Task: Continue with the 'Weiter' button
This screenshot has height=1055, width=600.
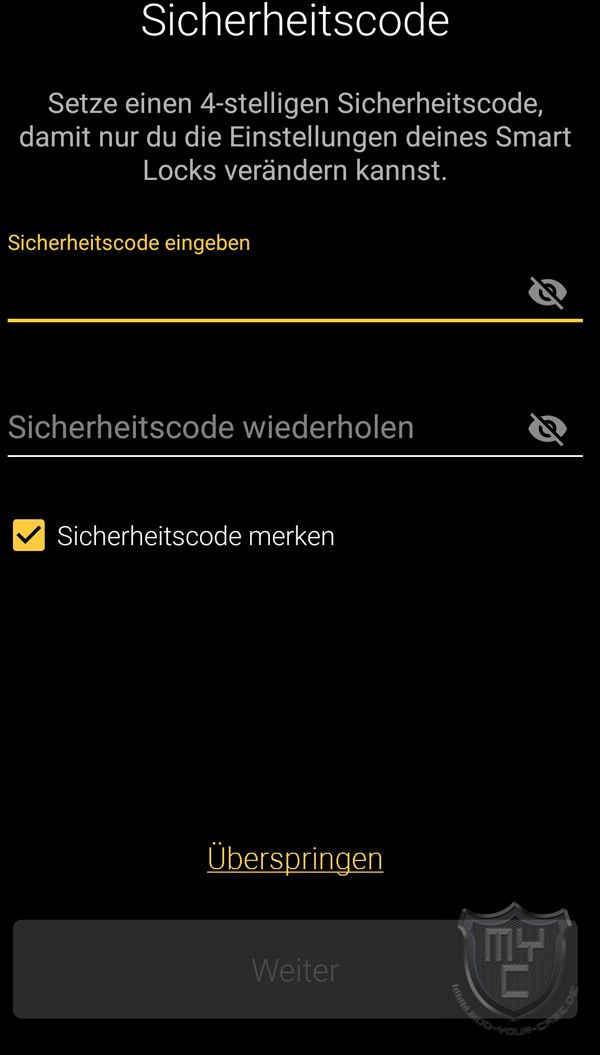Action: point(295,969)
